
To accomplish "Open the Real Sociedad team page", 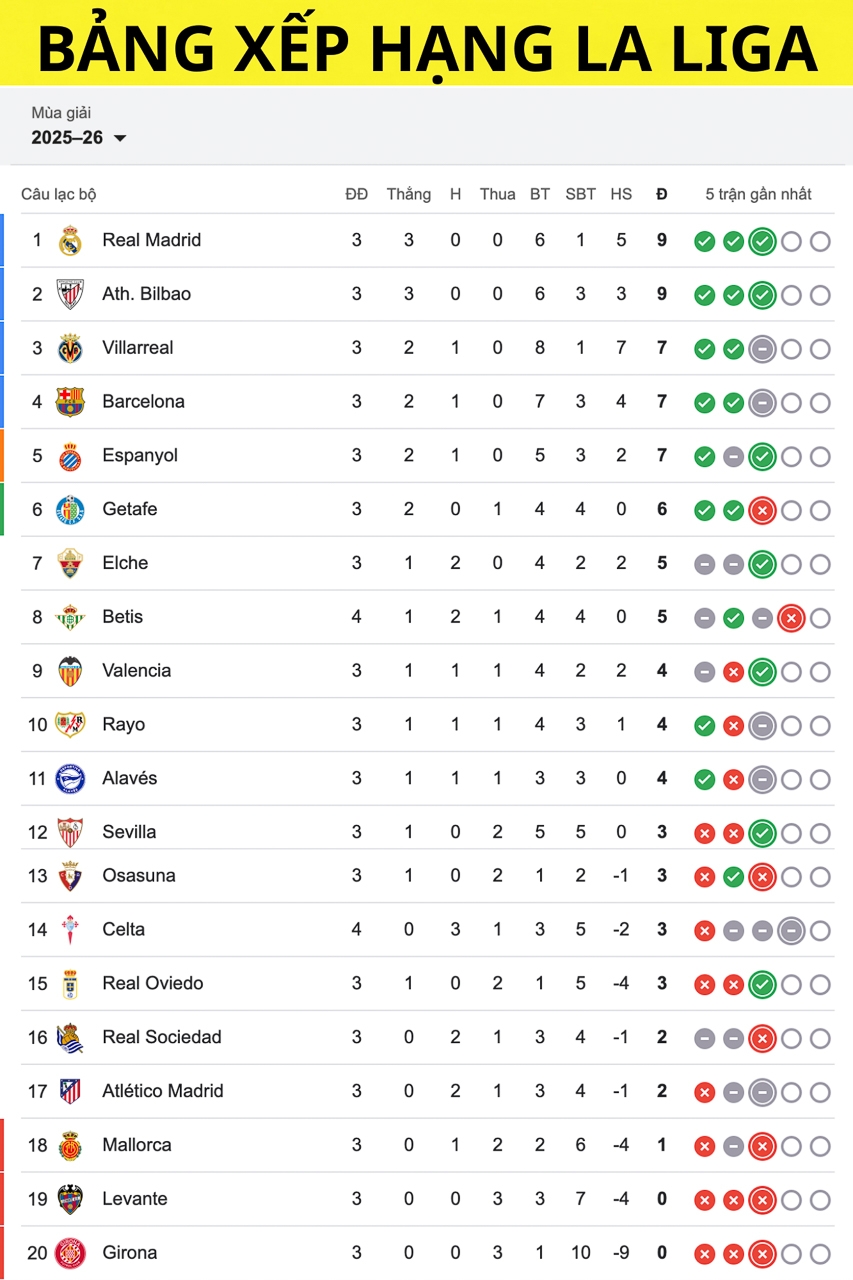I will 162,1037.
